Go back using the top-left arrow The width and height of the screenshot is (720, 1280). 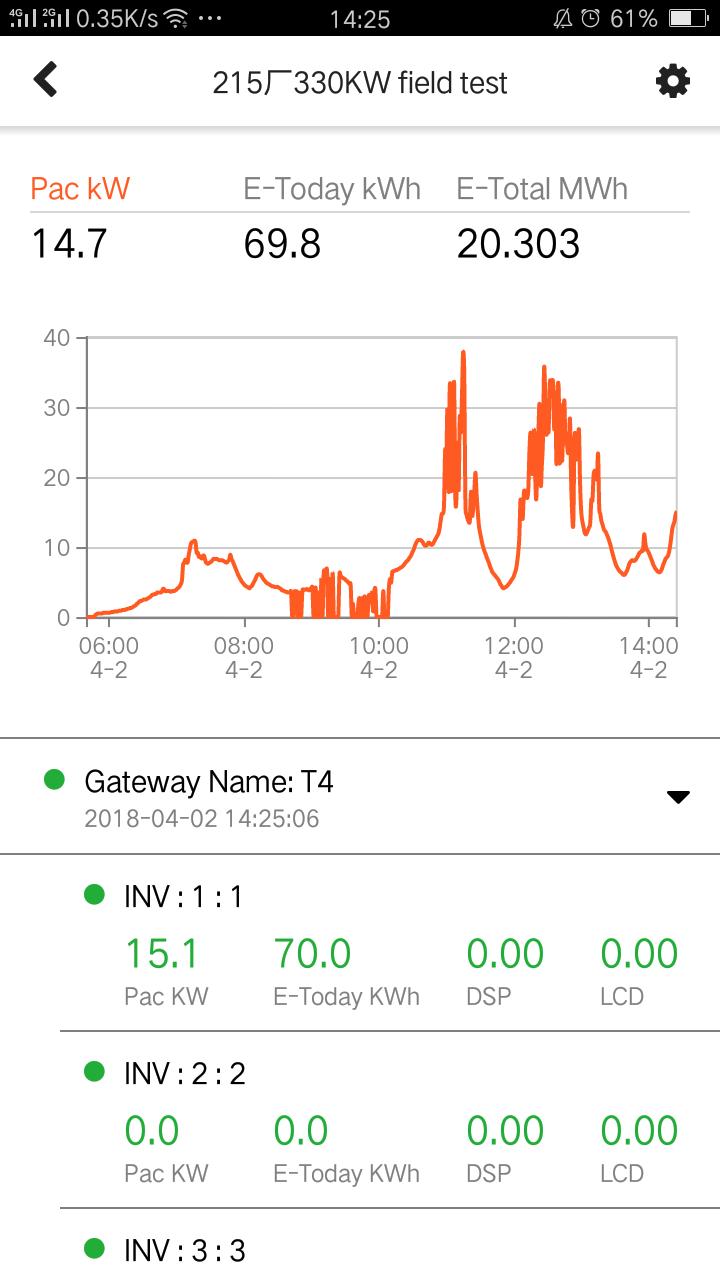(46, 80)
